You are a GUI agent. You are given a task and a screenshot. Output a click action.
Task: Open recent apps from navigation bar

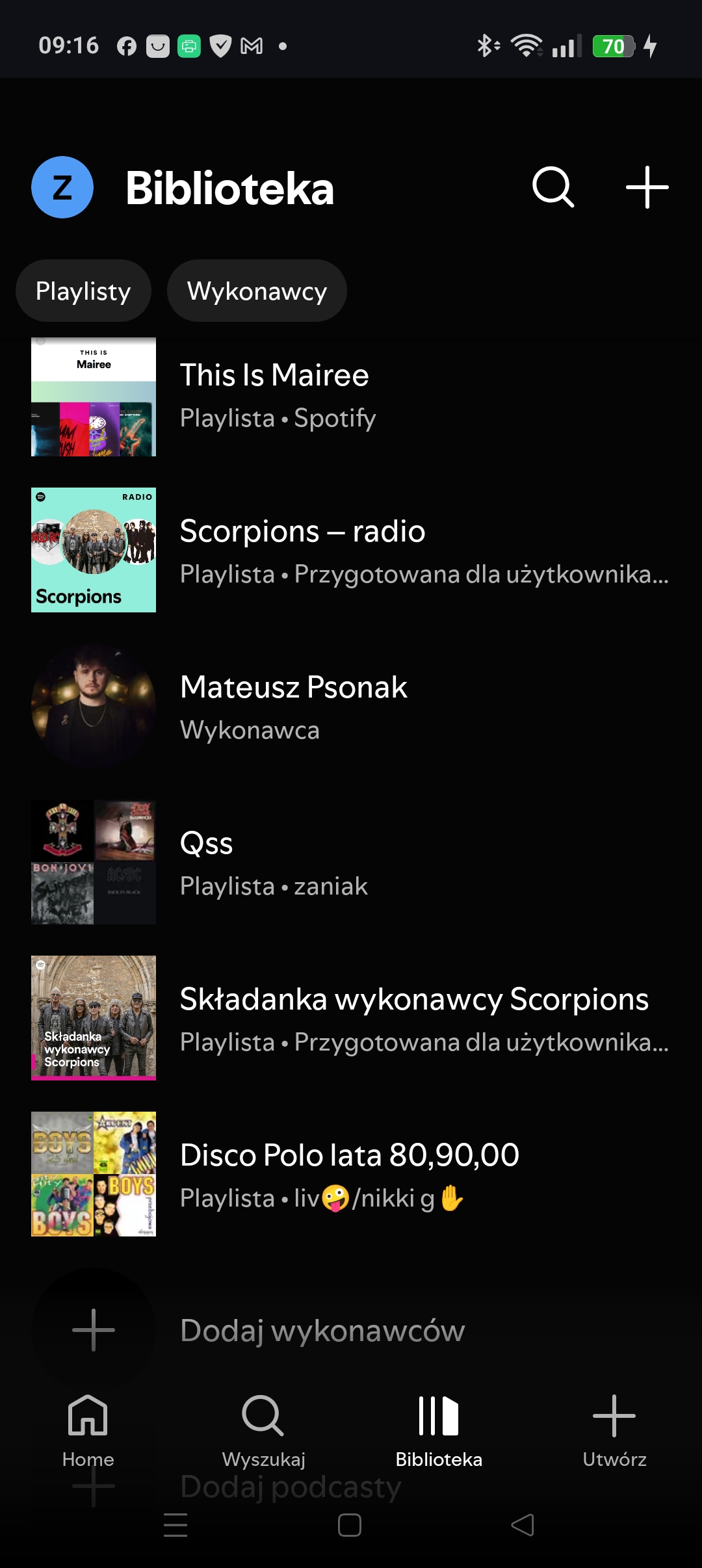175,1524
